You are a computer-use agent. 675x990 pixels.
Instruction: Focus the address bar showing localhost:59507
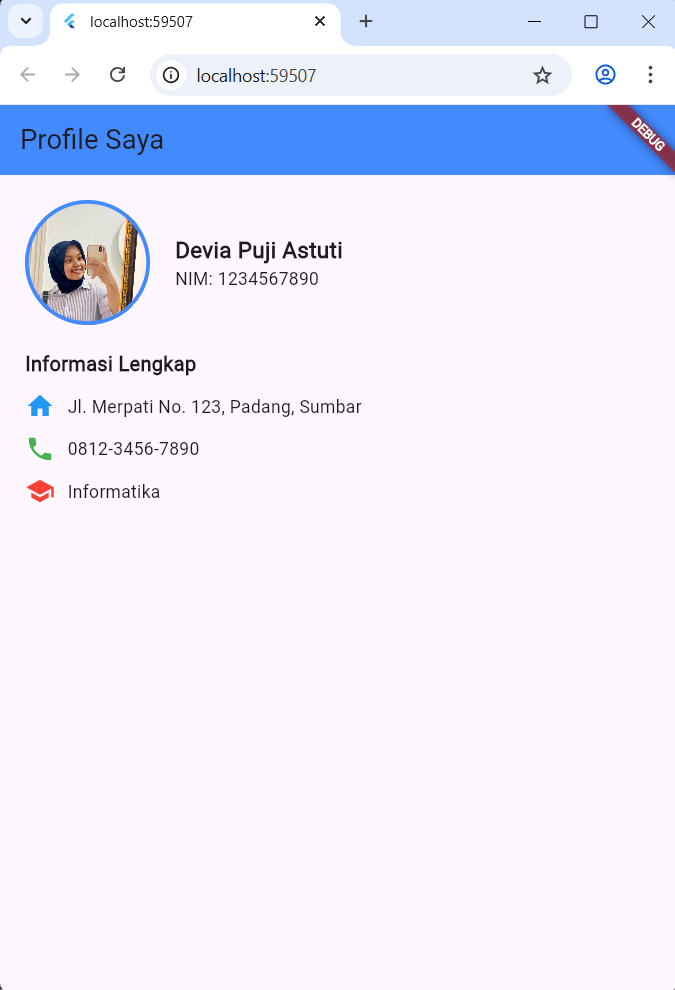[350, 75]
